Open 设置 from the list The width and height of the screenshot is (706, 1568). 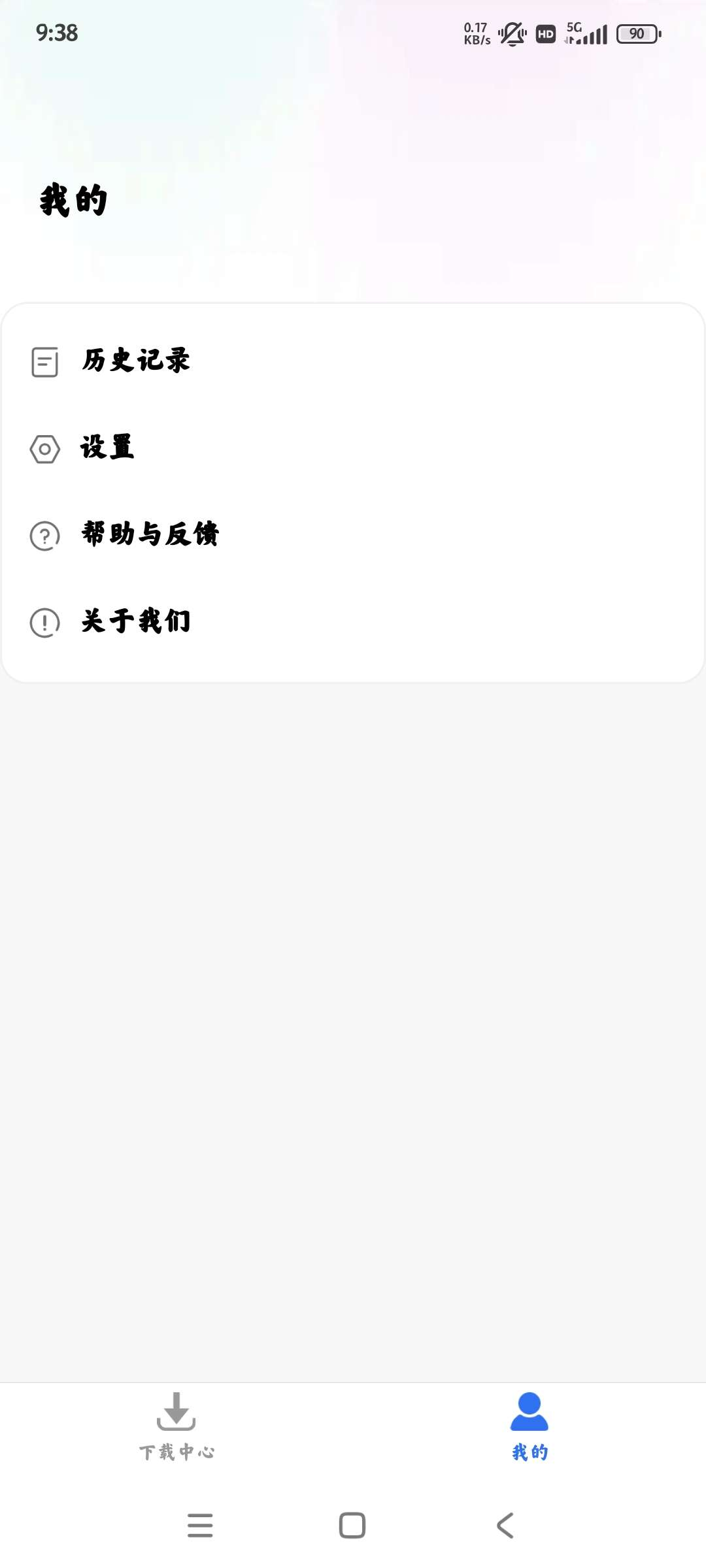click(107, 448)
